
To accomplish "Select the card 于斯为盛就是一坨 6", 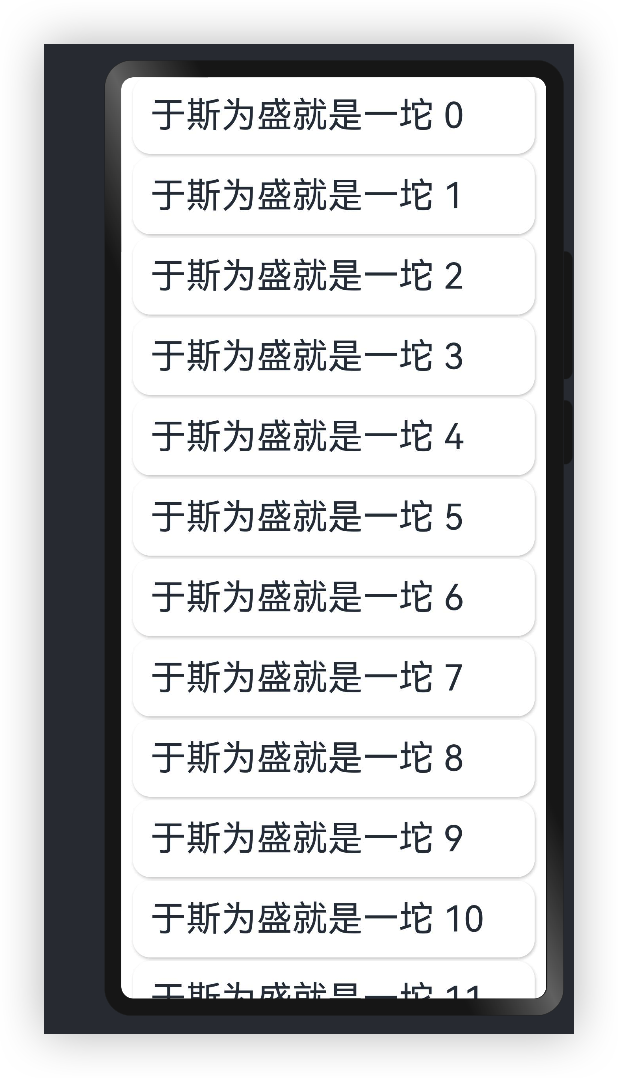I will [333, 598].
